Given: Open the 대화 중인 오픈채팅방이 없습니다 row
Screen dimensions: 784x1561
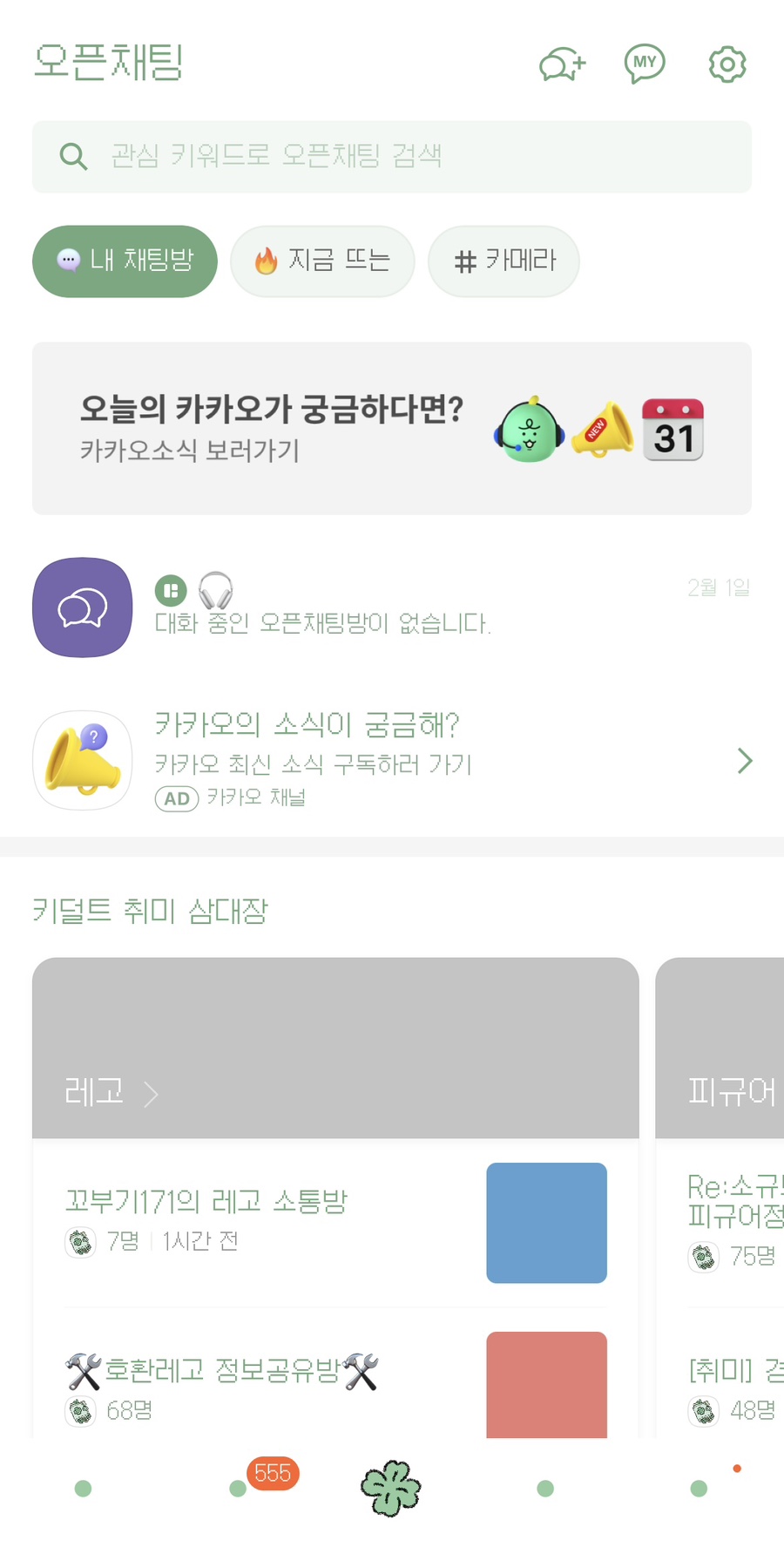Looking at the screenshot, I should pyautogui.click(x=392, y=607).
